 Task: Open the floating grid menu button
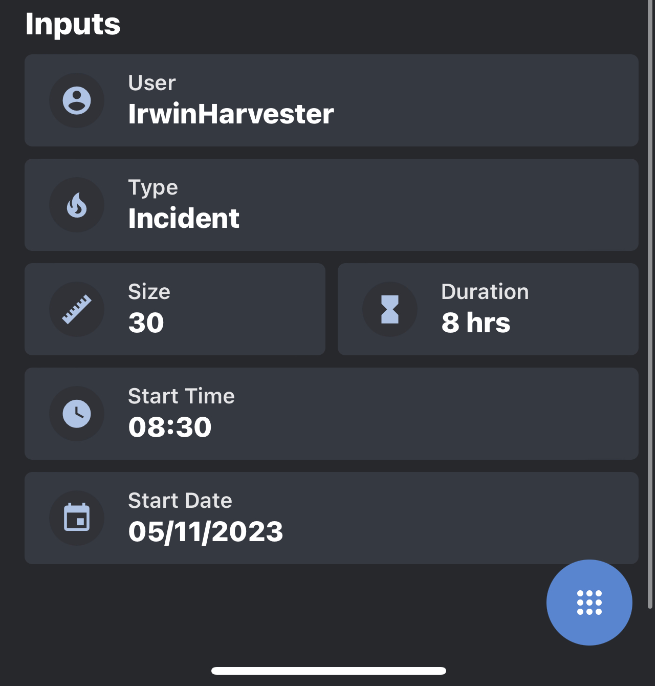tap(589, 602)
